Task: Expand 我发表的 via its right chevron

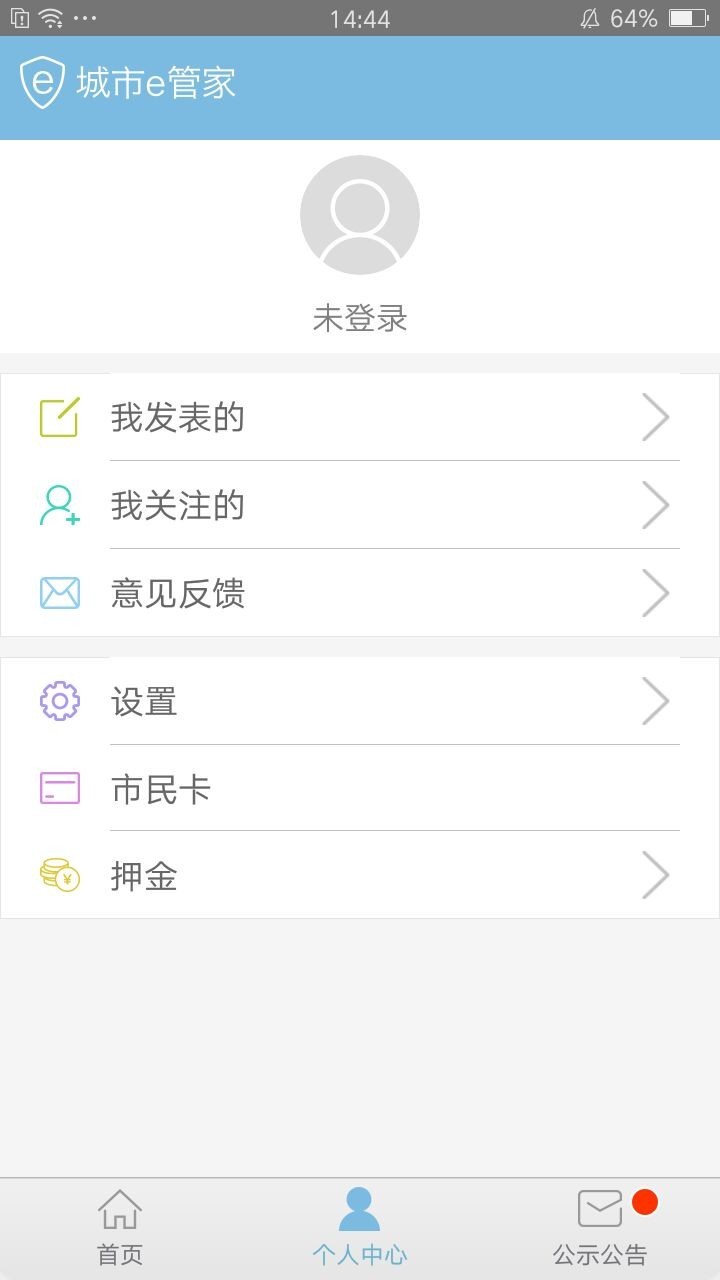Action: (655, 417)
